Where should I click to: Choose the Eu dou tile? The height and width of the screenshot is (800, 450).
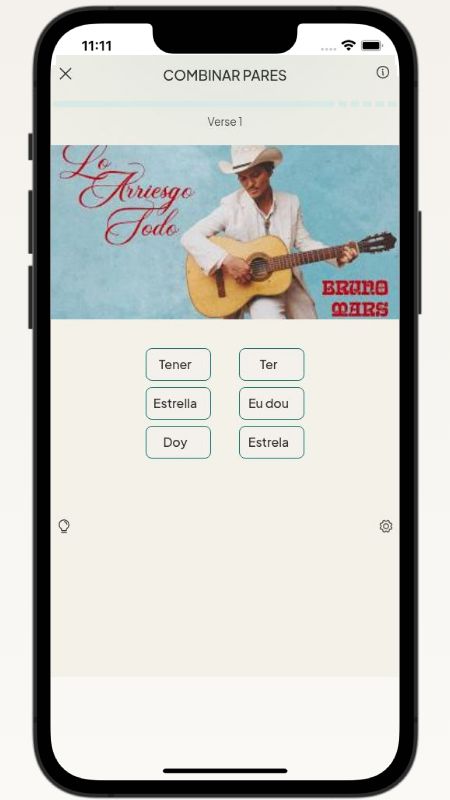tap(271, 403)
